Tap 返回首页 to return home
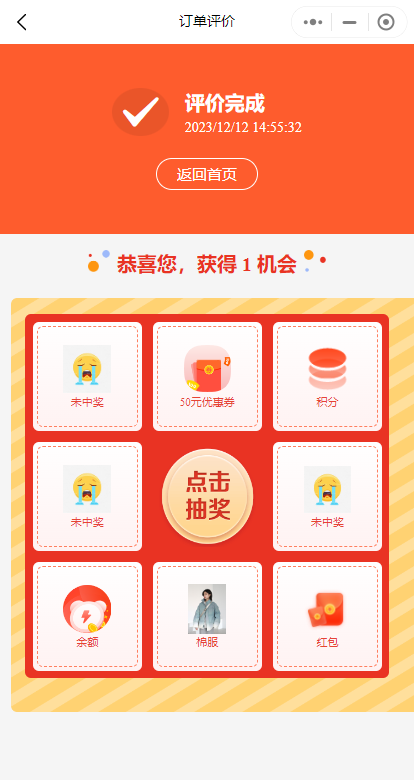This screenshot has width=414, height=780. tap(207, 174)
